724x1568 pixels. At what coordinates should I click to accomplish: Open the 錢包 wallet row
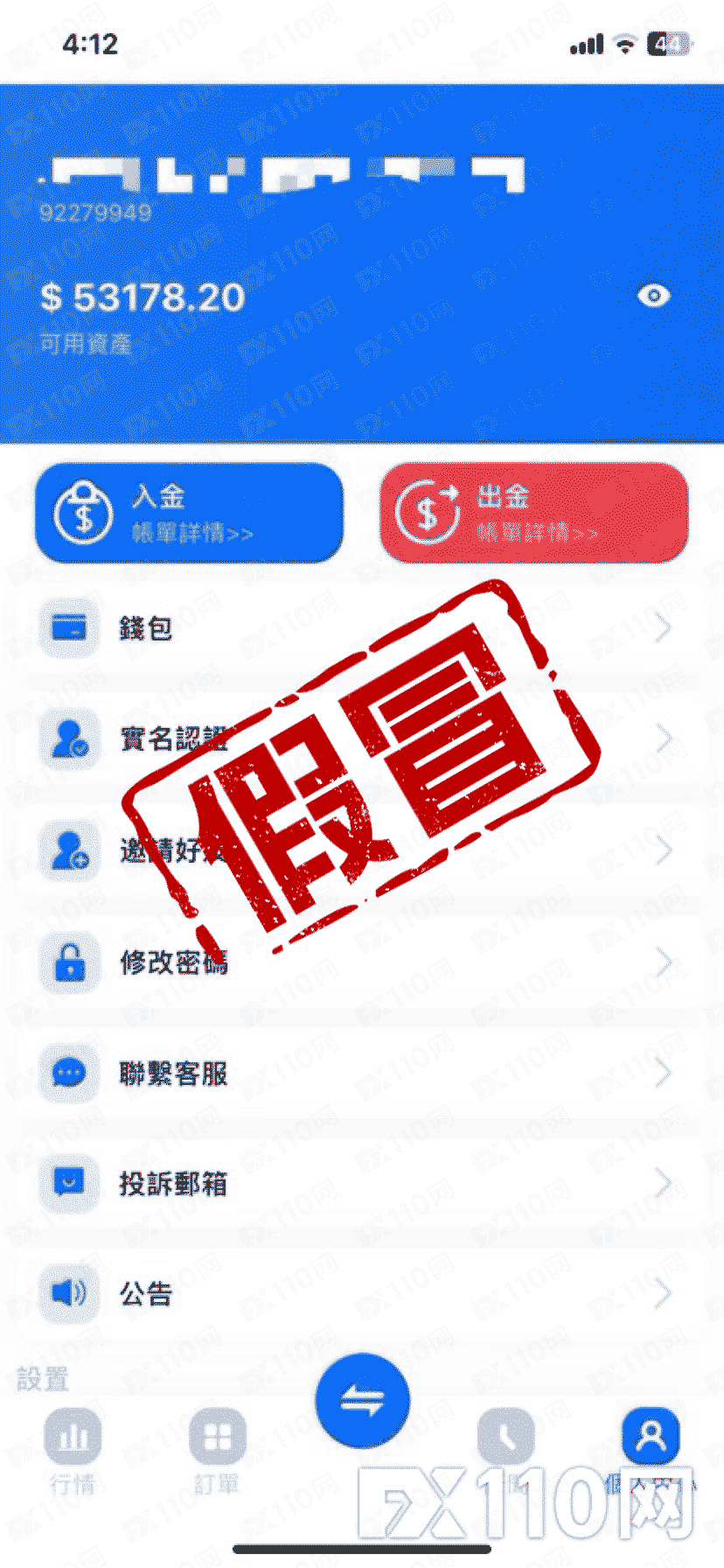tap(350, 628)
